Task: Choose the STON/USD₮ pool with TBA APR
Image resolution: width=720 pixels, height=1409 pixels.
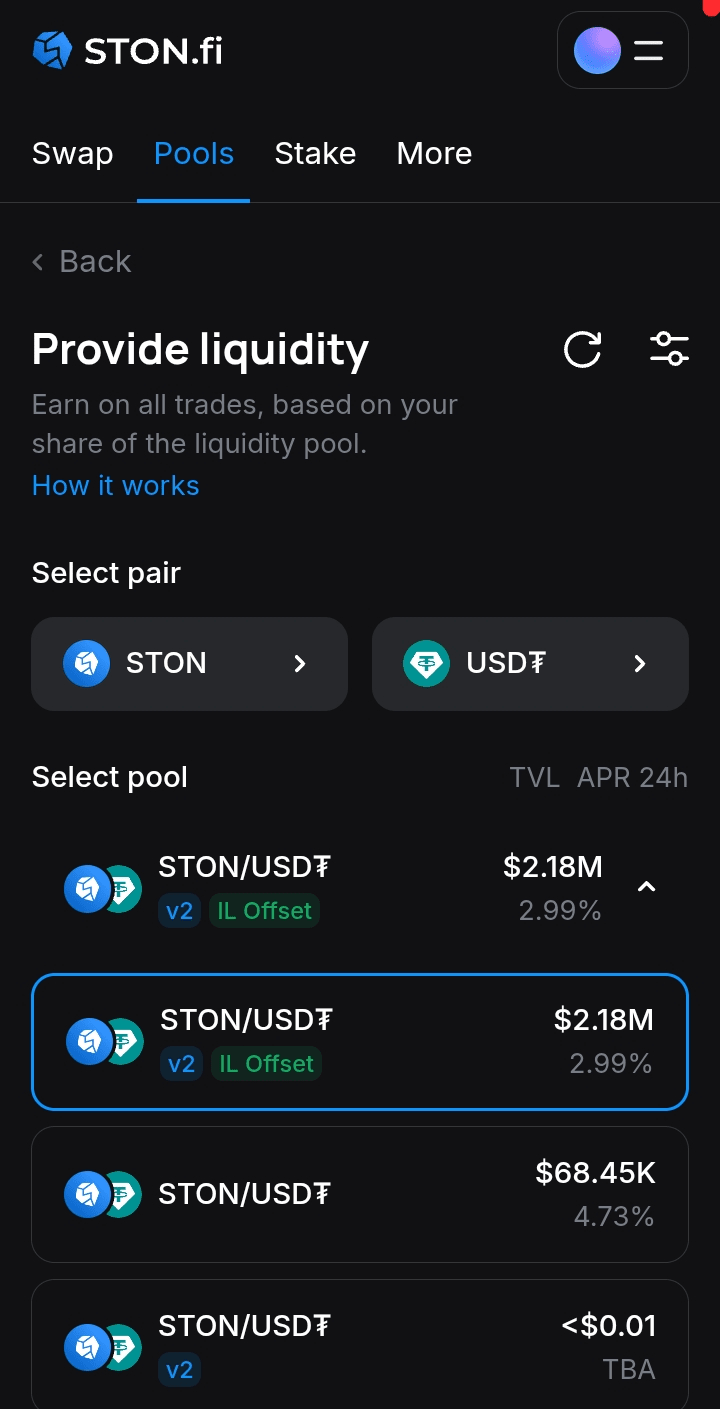Action: pyautogui.click(x=360, y=1345)
